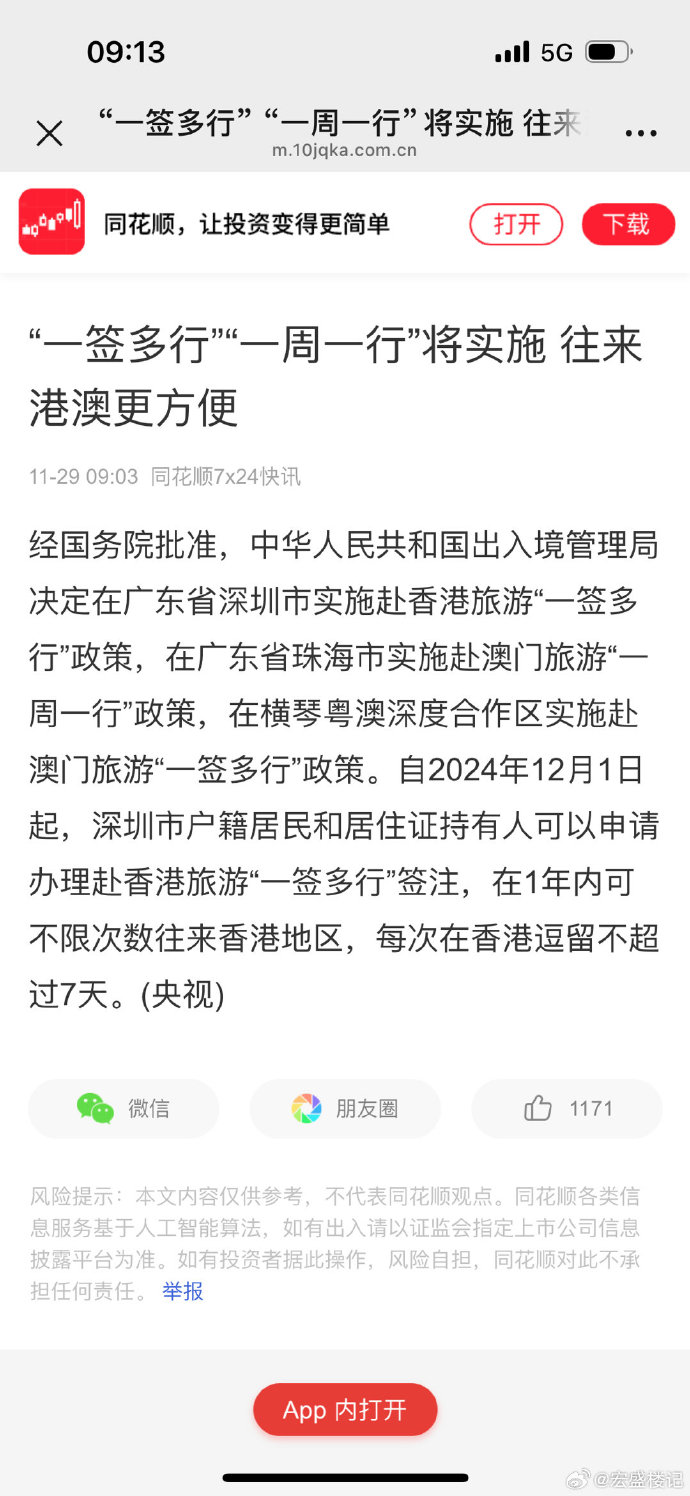Like the article with the thumbs-up button

click(567, 1108)
